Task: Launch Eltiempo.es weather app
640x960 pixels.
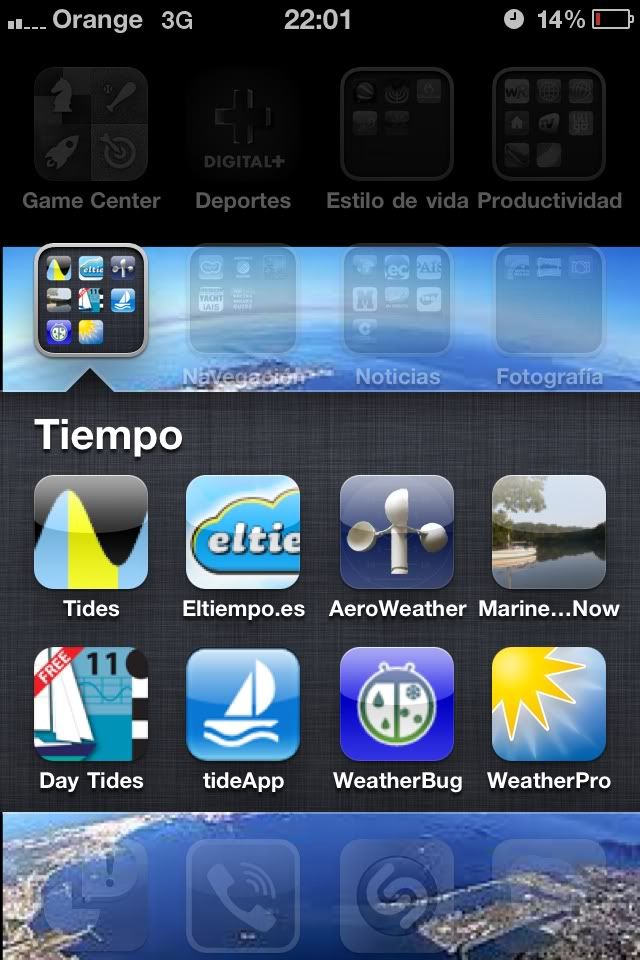Action: [243, 532]
